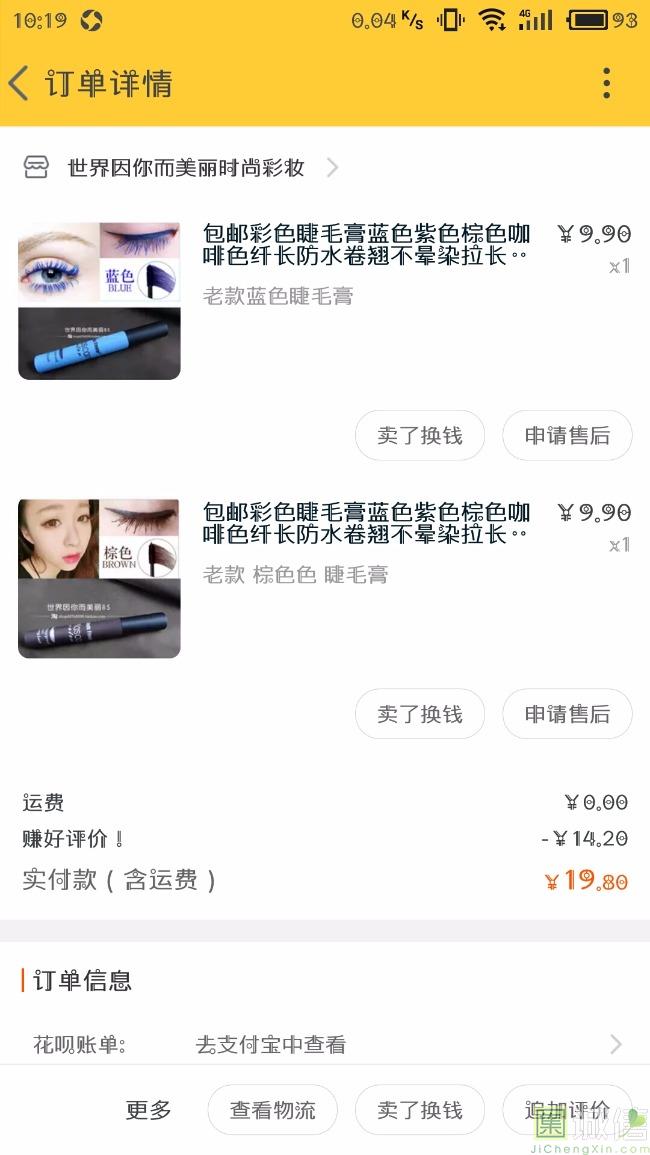Screen dimensions: 650x1155
Task: Tap 追加评价 to add a review
Action: [567, 1109]
